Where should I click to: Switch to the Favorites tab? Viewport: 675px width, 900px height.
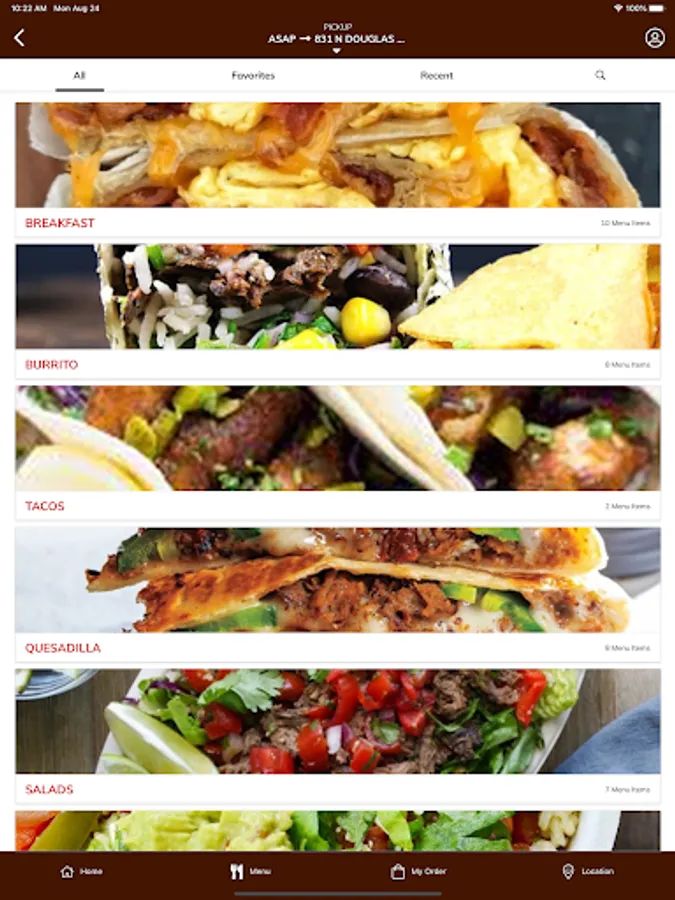click(253, 75)
